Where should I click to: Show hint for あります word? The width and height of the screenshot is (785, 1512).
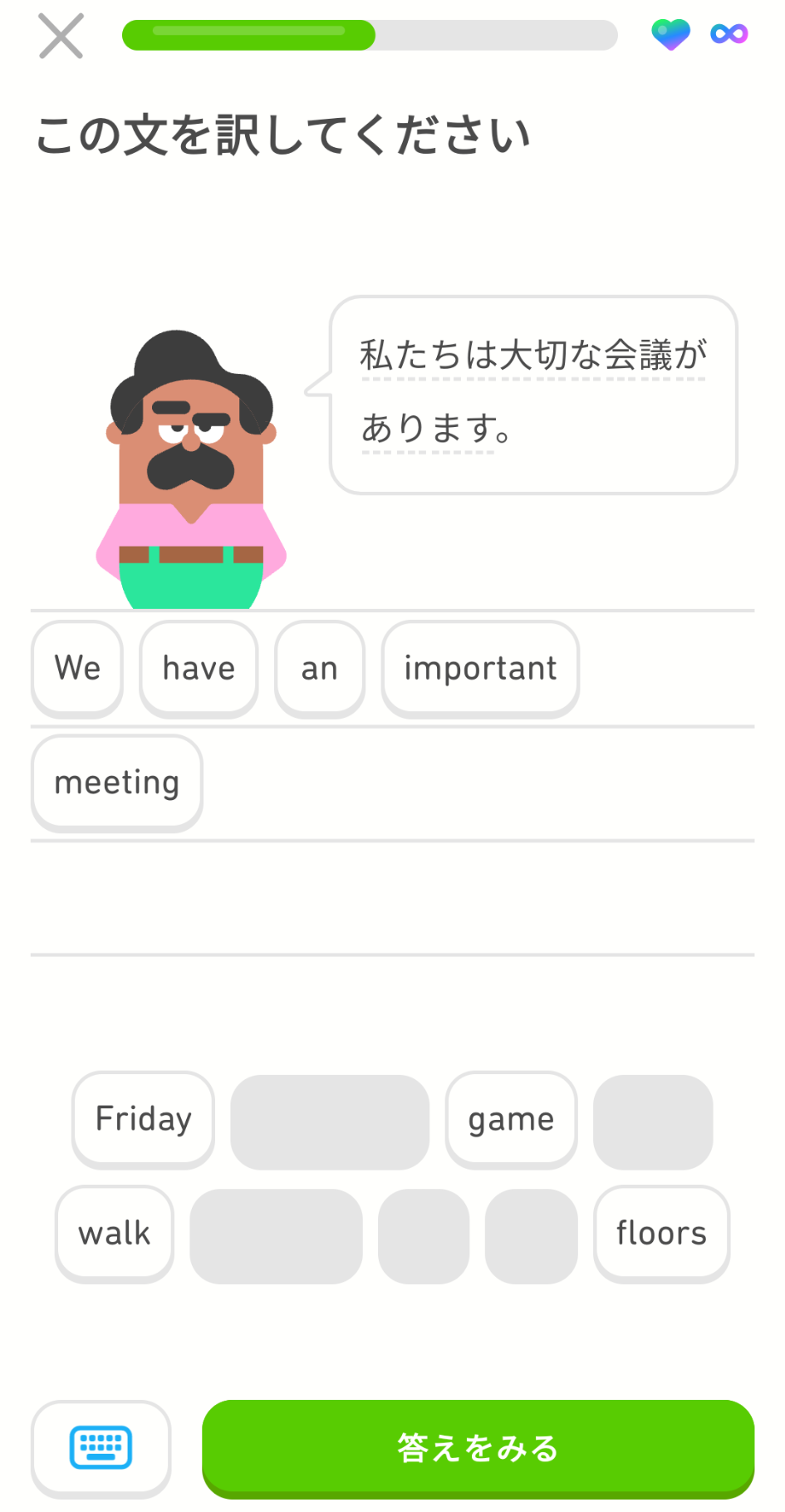coord(428,429)
